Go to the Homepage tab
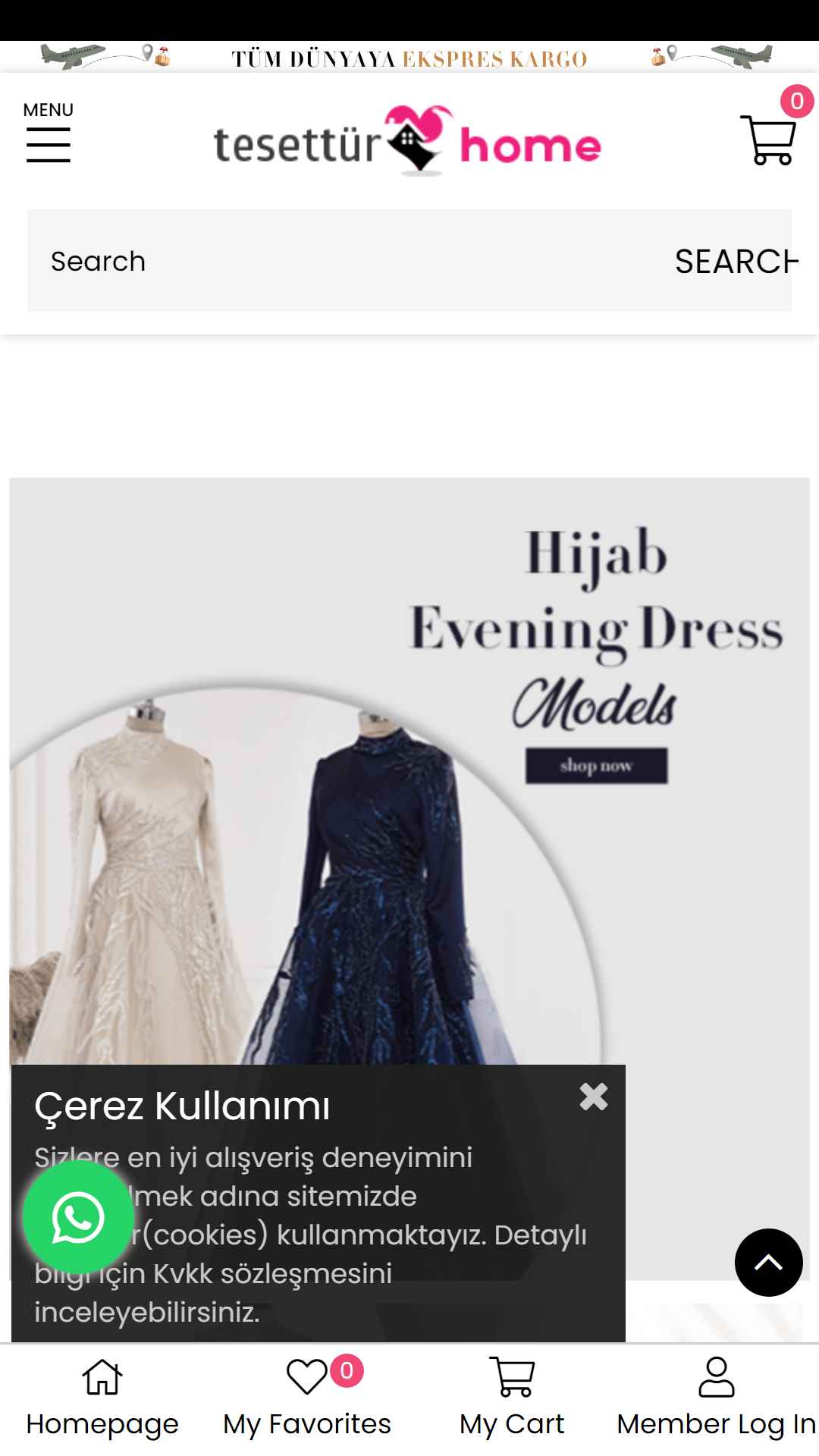The height and width of the screenshot is (1456, 819). pos(102,1399)
